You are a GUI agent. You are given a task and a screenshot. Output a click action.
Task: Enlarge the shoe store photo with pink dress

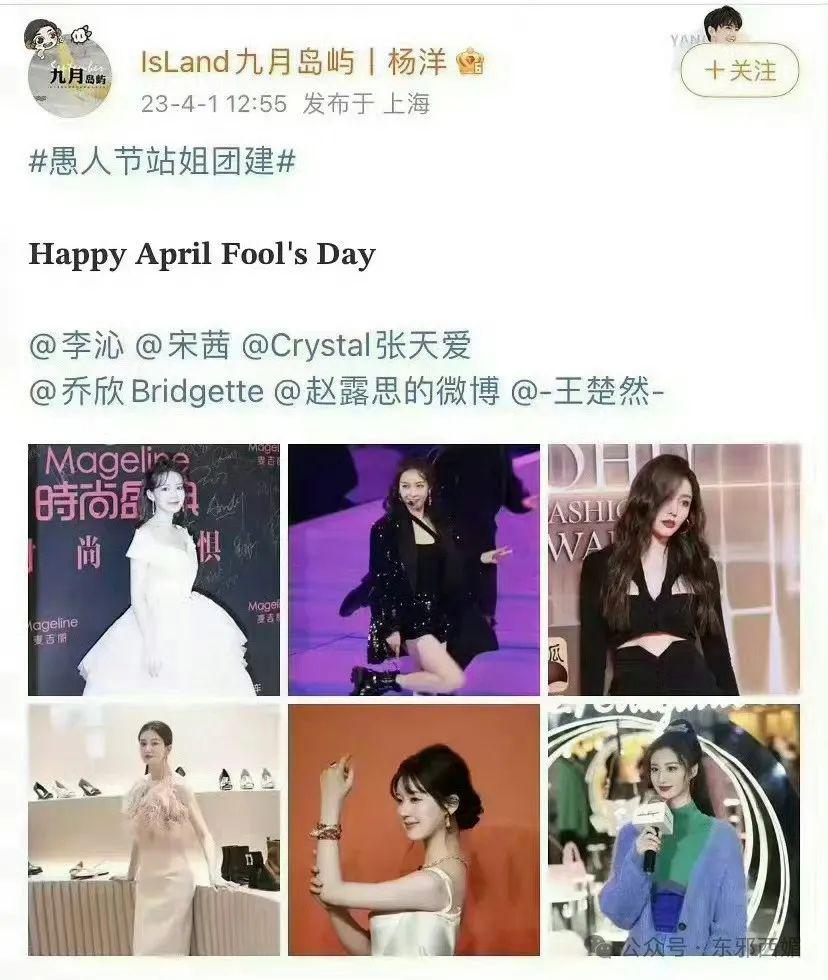click(x=154, y=830)
